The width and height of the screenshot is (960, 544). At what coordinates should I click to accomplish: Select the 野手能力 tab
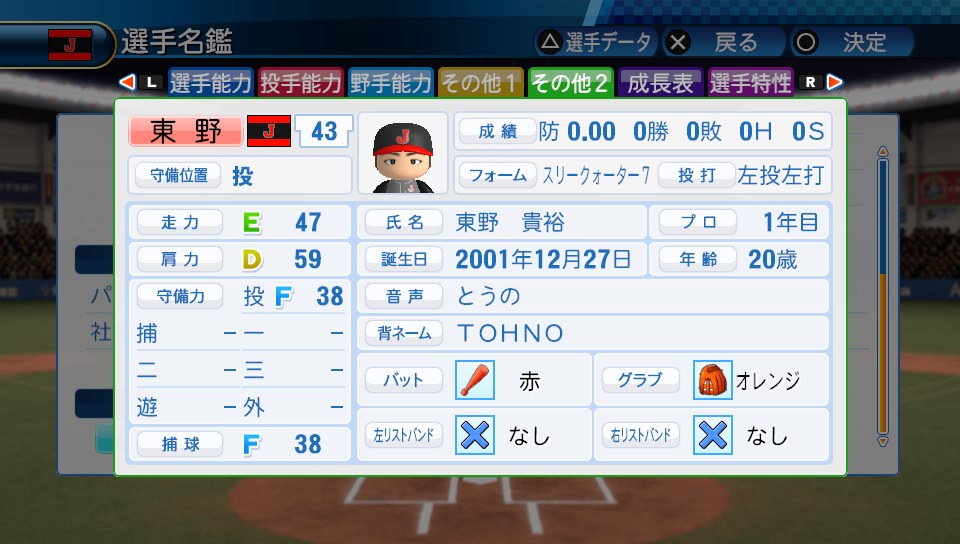coord(391,83)
